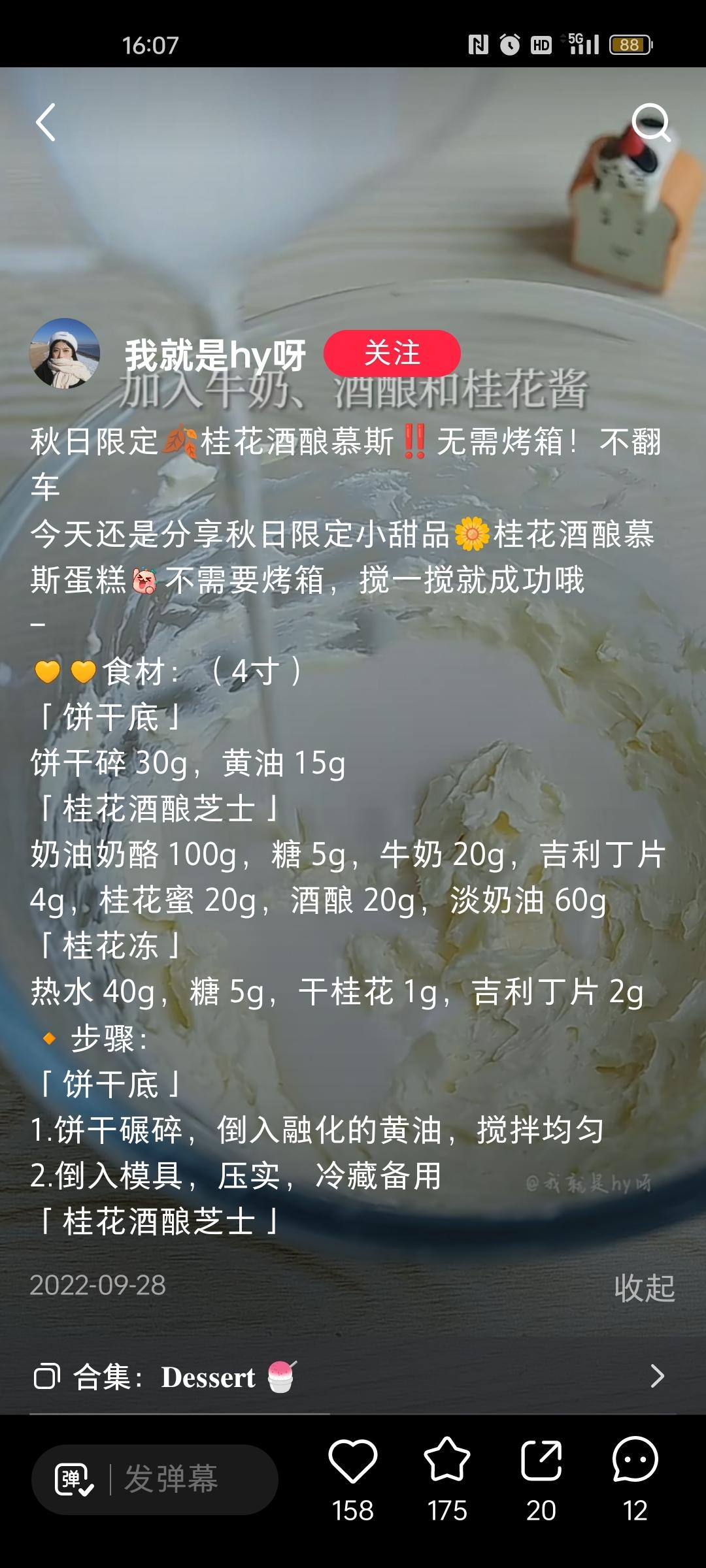
Task: Share this video
Action: [x=541, y=1461]
